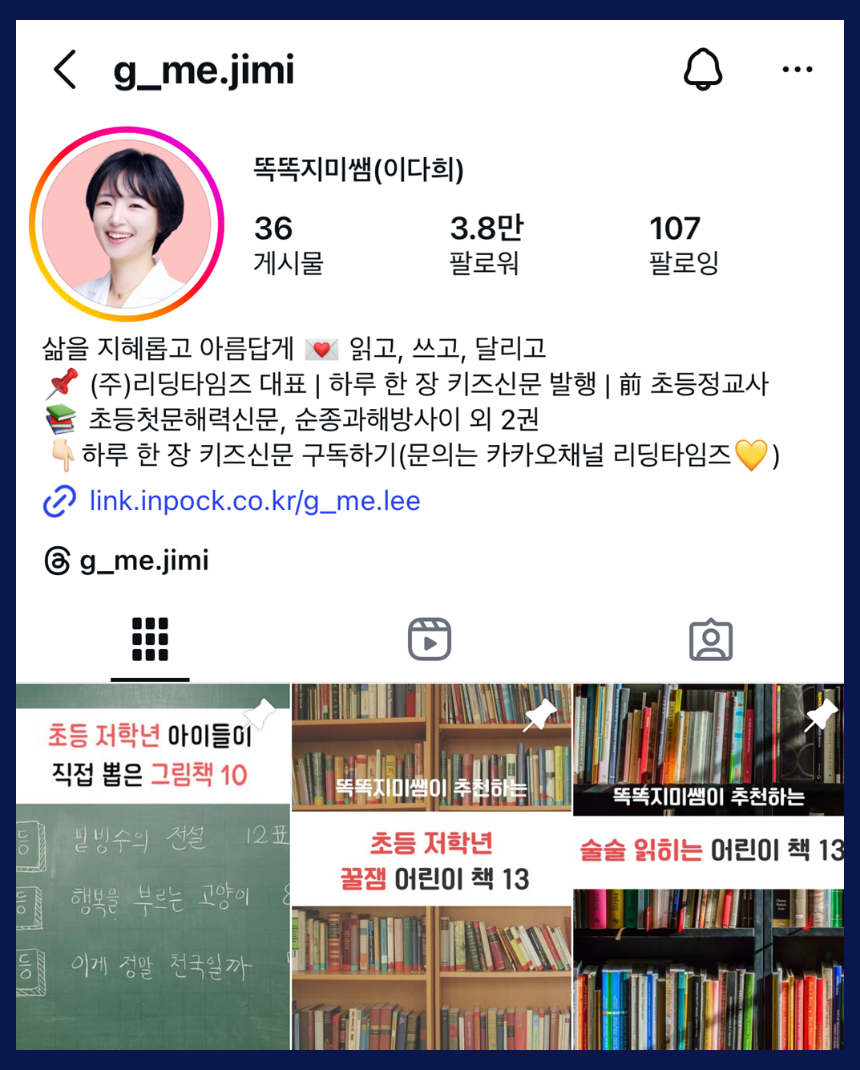
Task: Switch to the tagged photos tab
Action: tap(711, 639)
